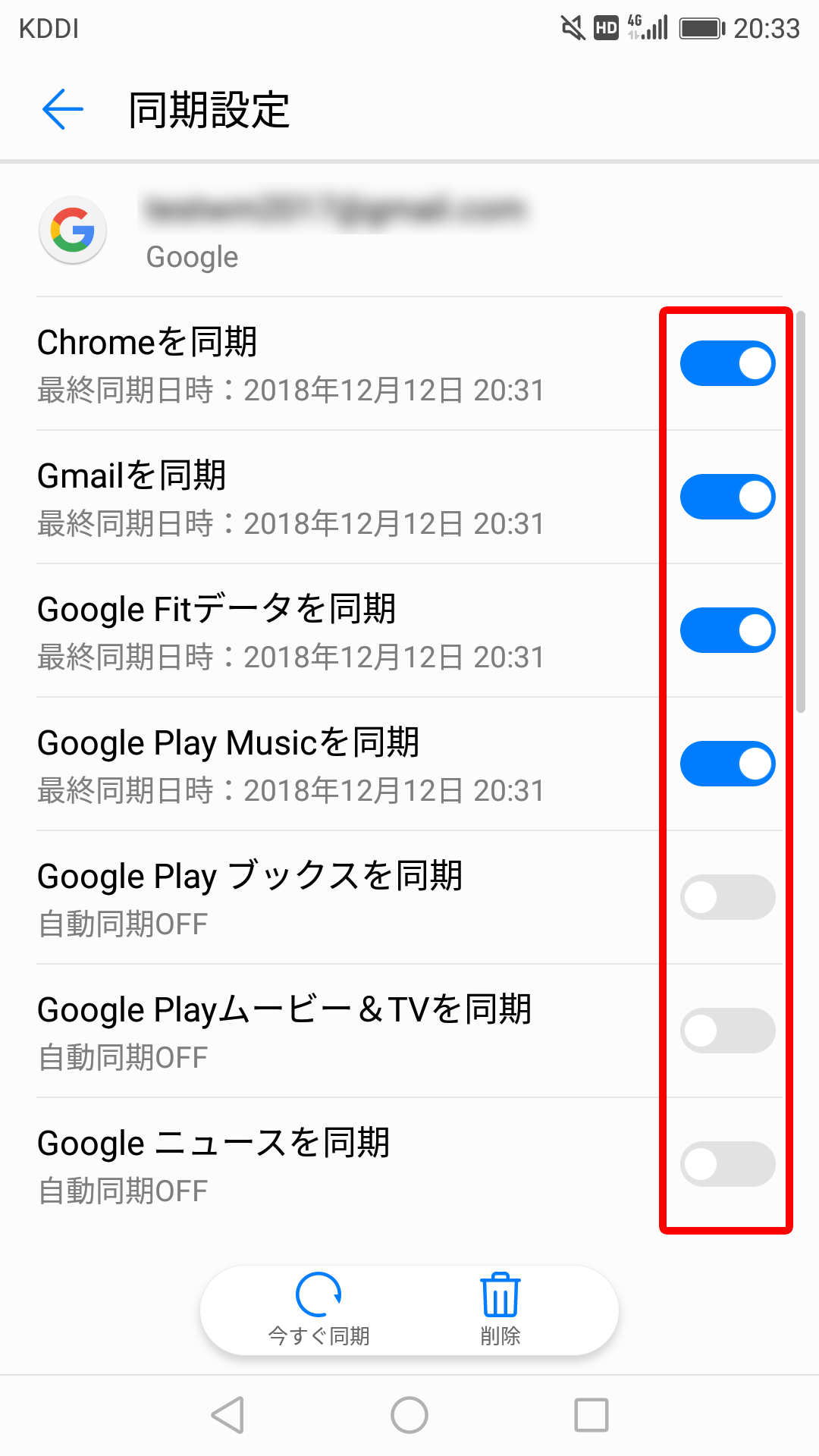Turn off Chrome sync
This screenshot has width=819, height=1456.
727,363
